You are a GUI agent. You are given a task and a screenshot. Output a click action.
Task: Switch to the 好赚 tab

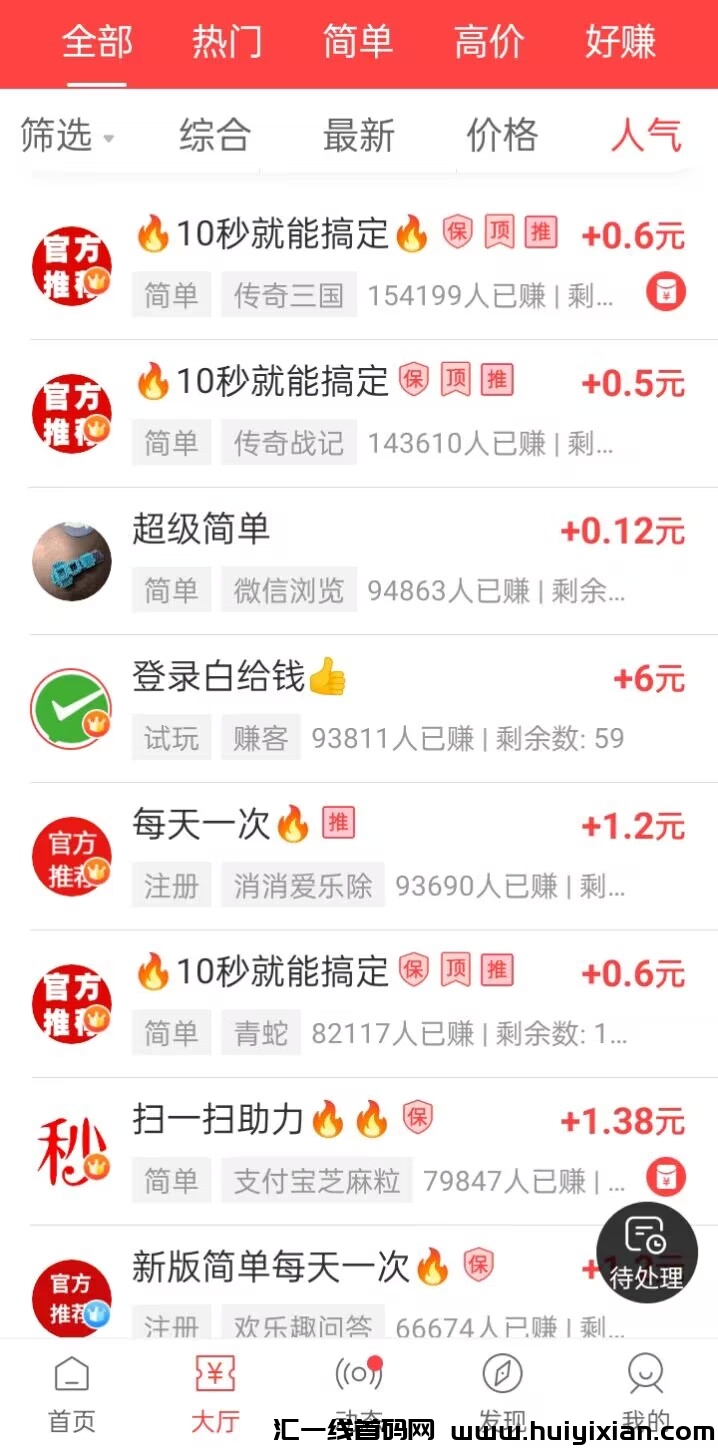(620, 42)
